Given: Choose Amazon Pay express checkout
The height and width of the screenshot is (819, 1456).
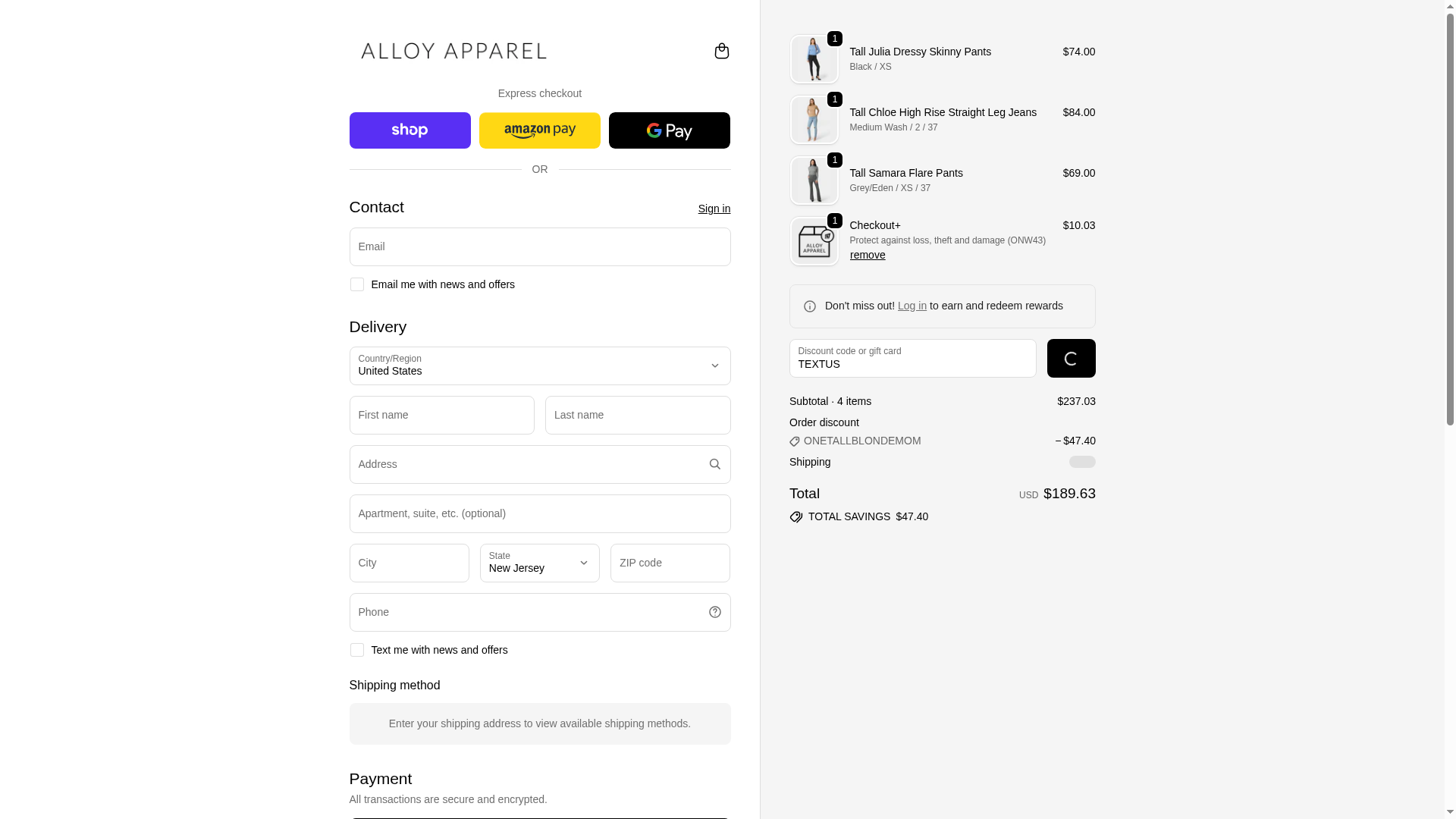Looking at the screenshot, I should coord(539,130).
